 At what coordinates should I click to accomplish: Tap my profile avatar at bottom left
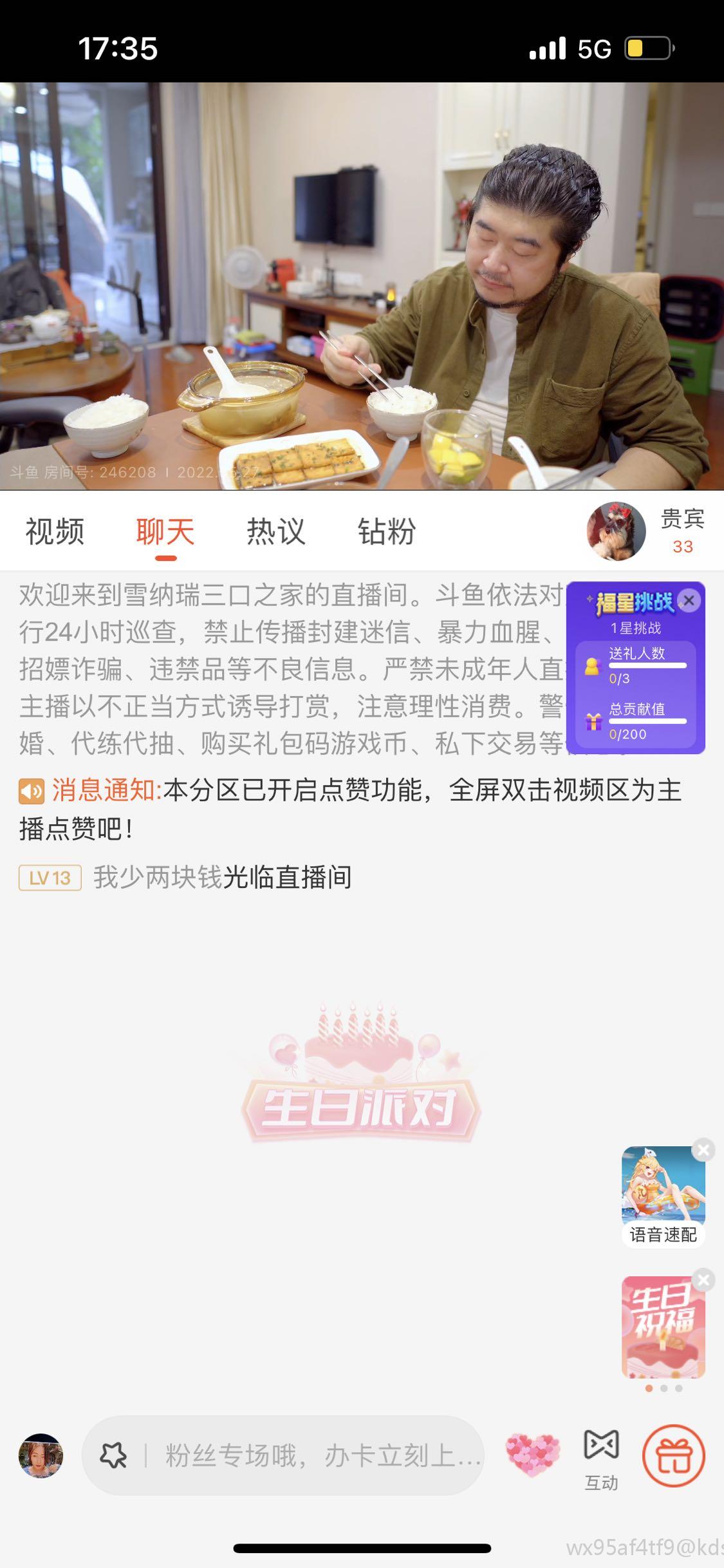click(x=41, y=1455)
